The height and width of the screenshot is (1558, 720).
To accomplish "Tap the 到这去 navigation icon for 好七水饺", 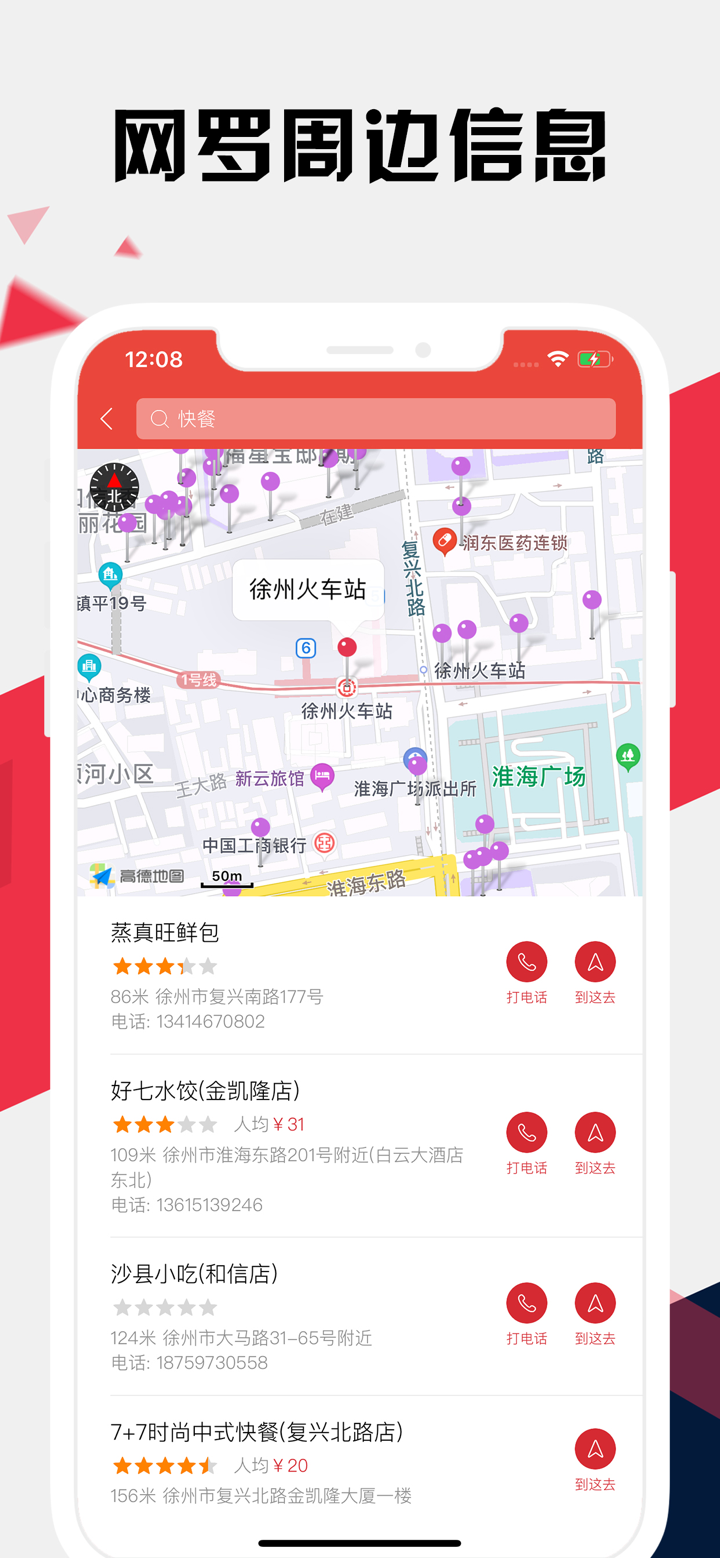I will coord(595,1131).
